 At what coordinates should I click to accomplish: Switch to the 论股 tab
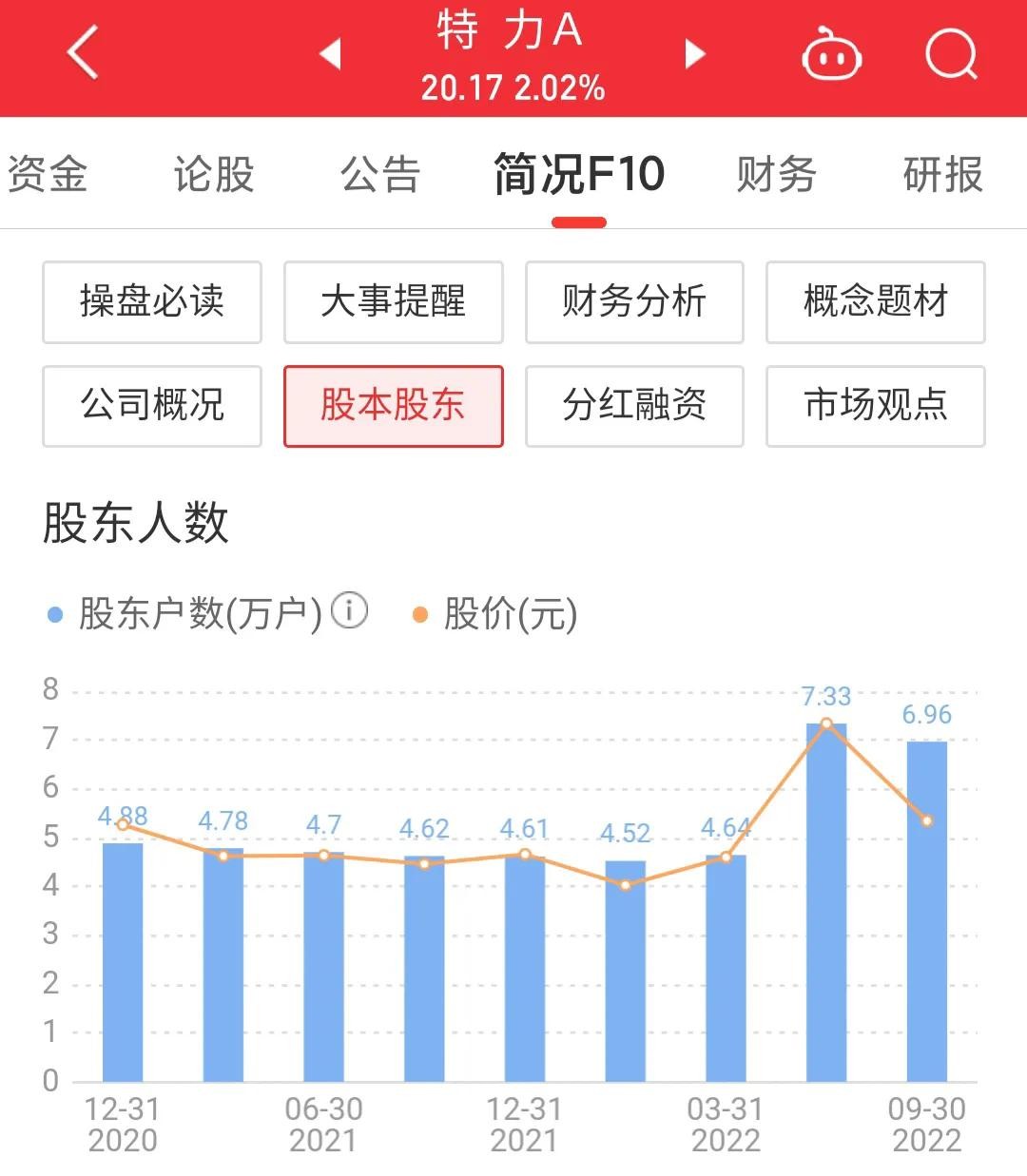[214, 175]
